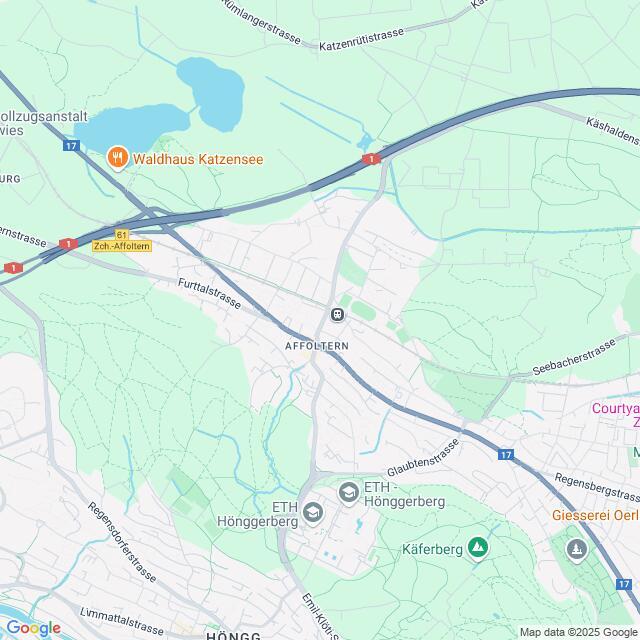Screen dimensions: 640x640
Task: Select the Giesserei Oerlikon marker
Action: (576, 548)
